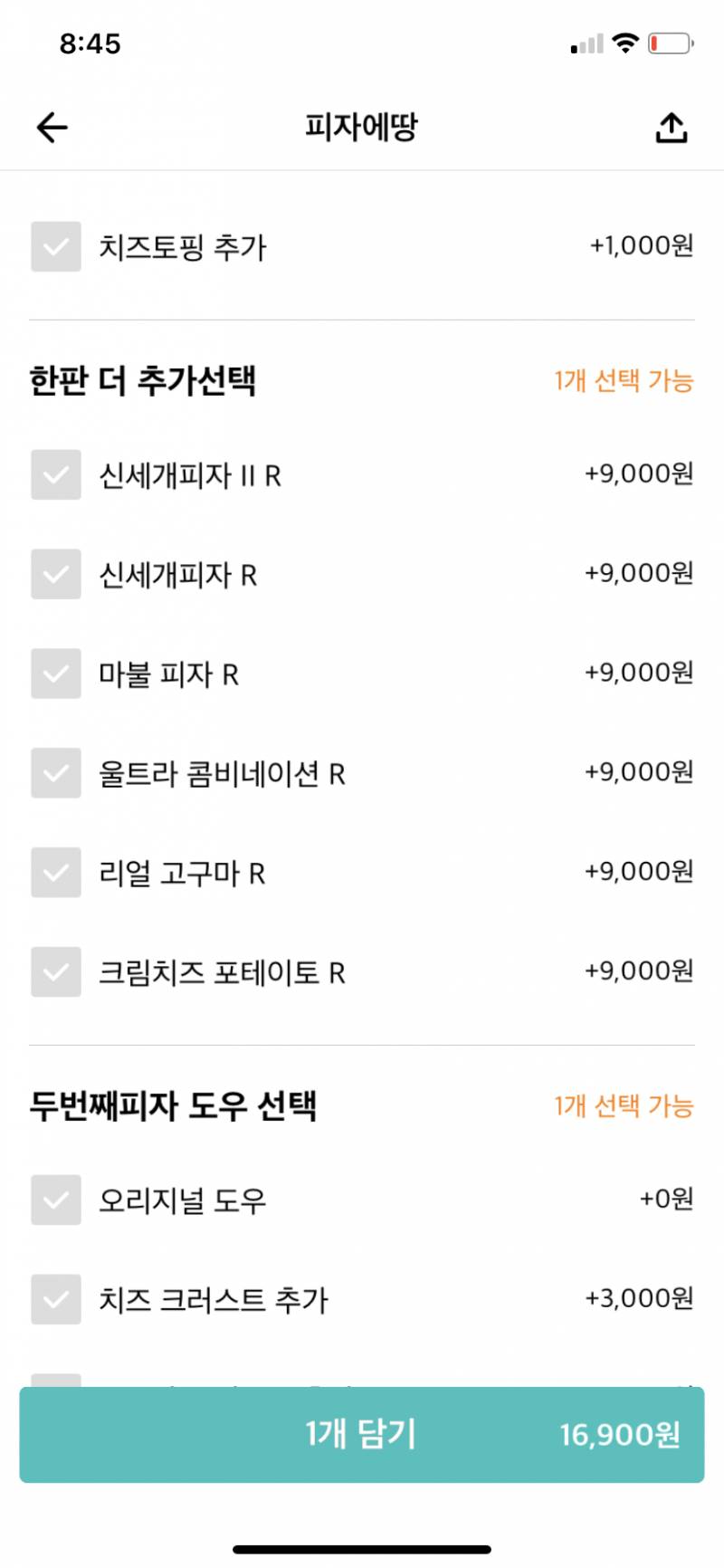Viewport: 724px width, 1568px height.
Task: Tap 1개 선택 가능 beside 두번째피자 도우 선택
Action: pos(624,1106)
